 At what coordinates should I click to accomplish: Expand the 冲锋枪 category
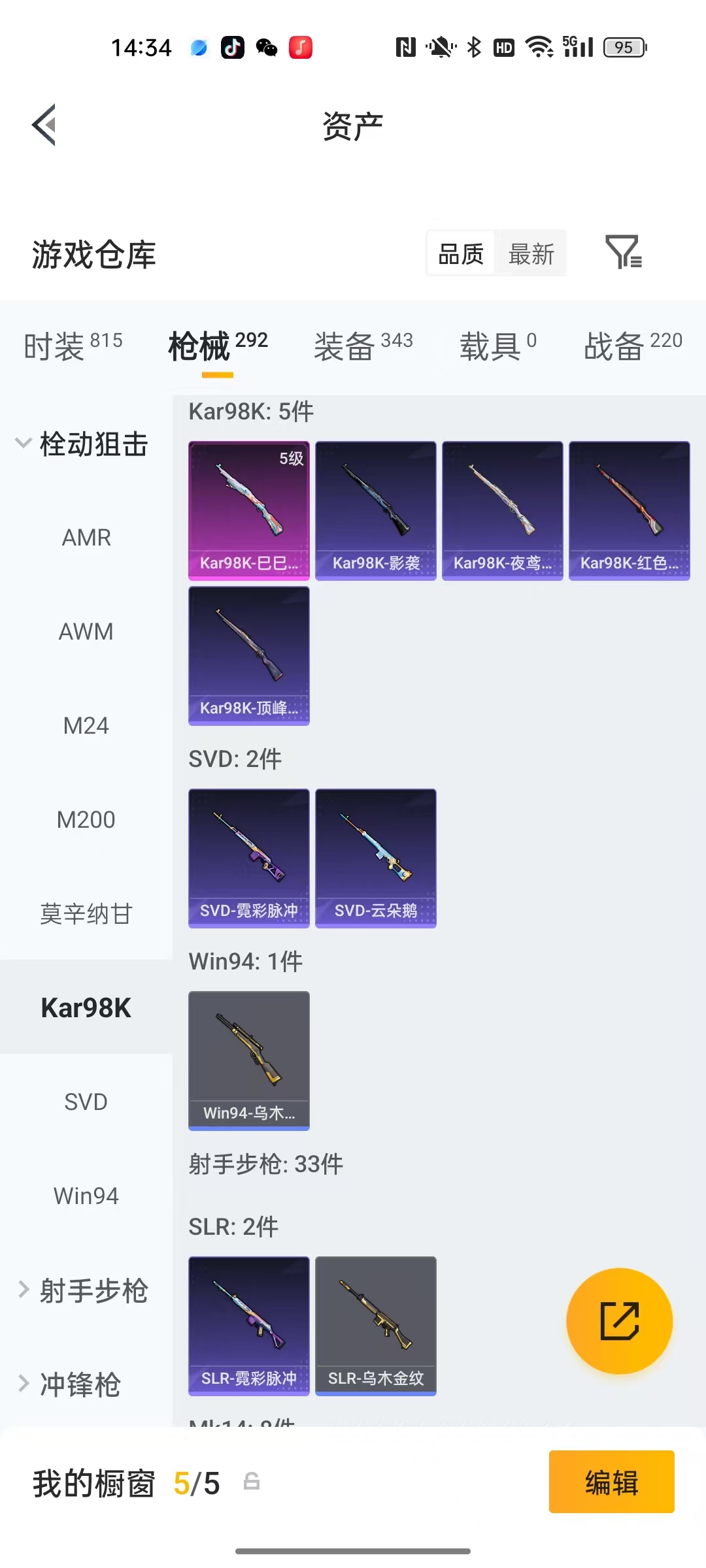click(69, 1384)
